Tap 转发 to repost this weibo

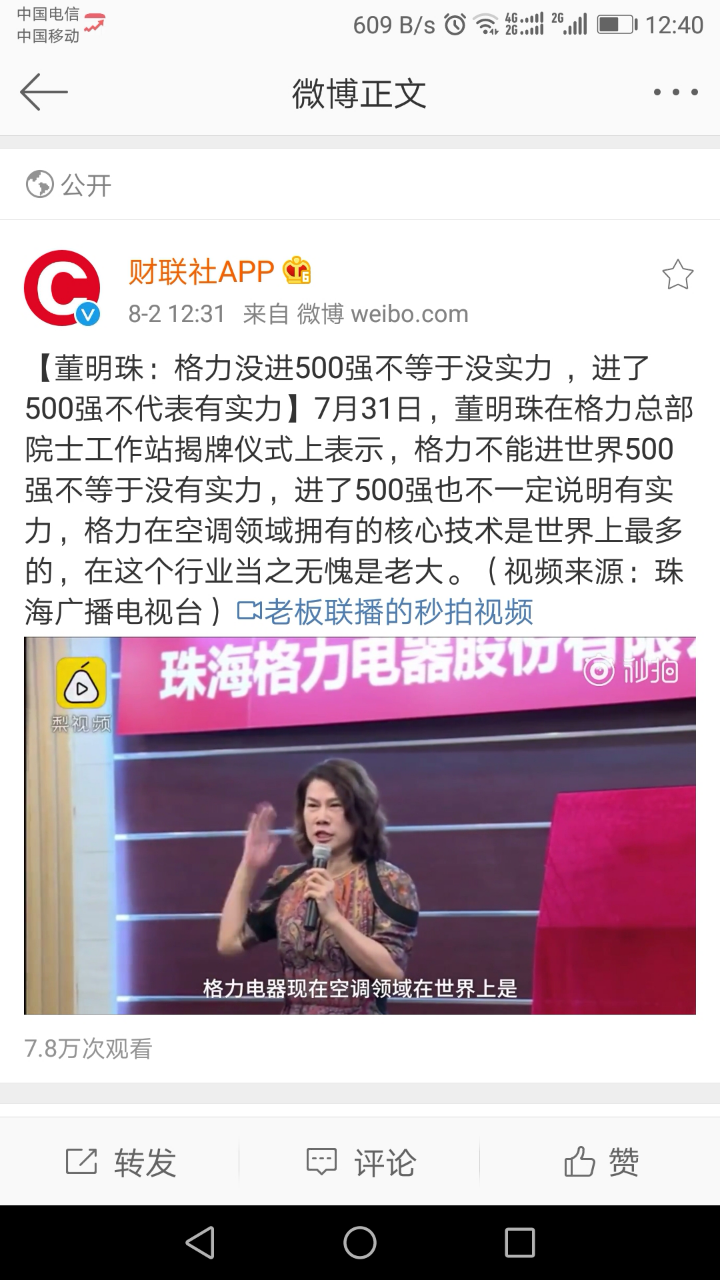click(120, 1162)
